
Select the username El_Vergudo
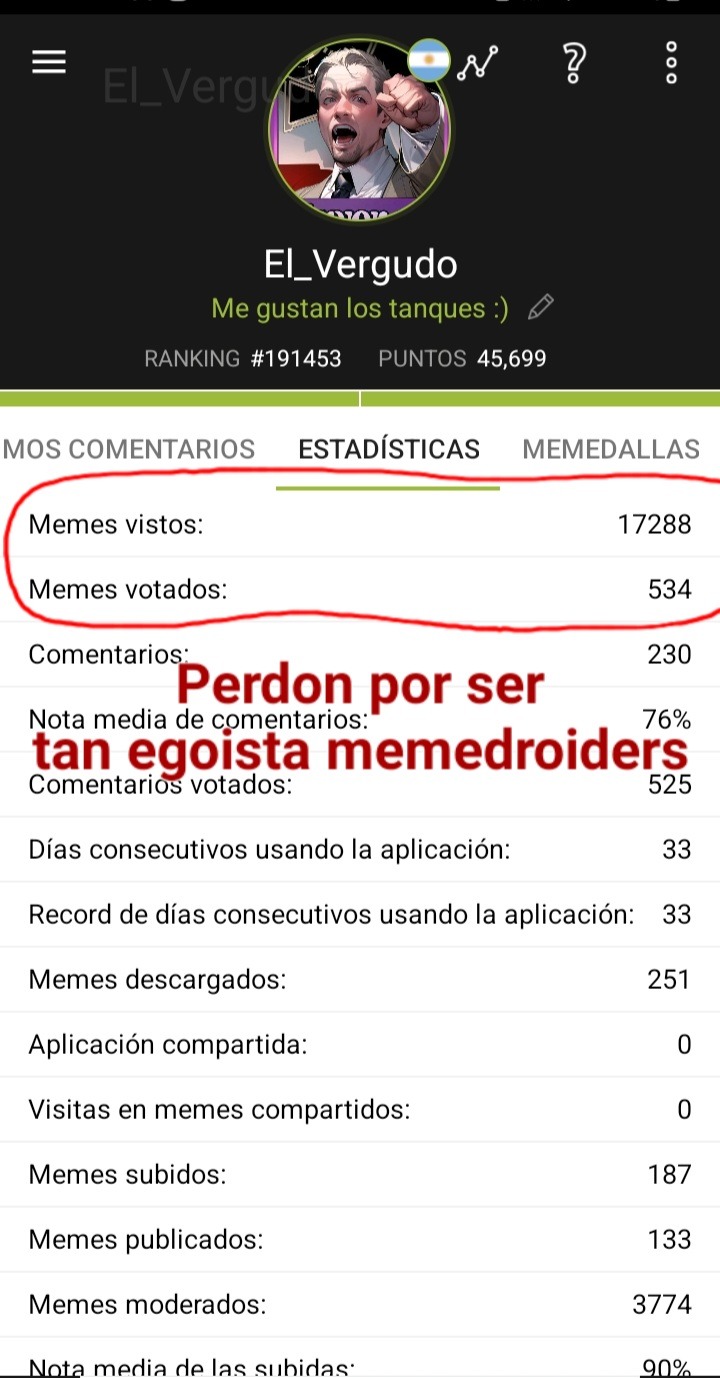[360, 263]
